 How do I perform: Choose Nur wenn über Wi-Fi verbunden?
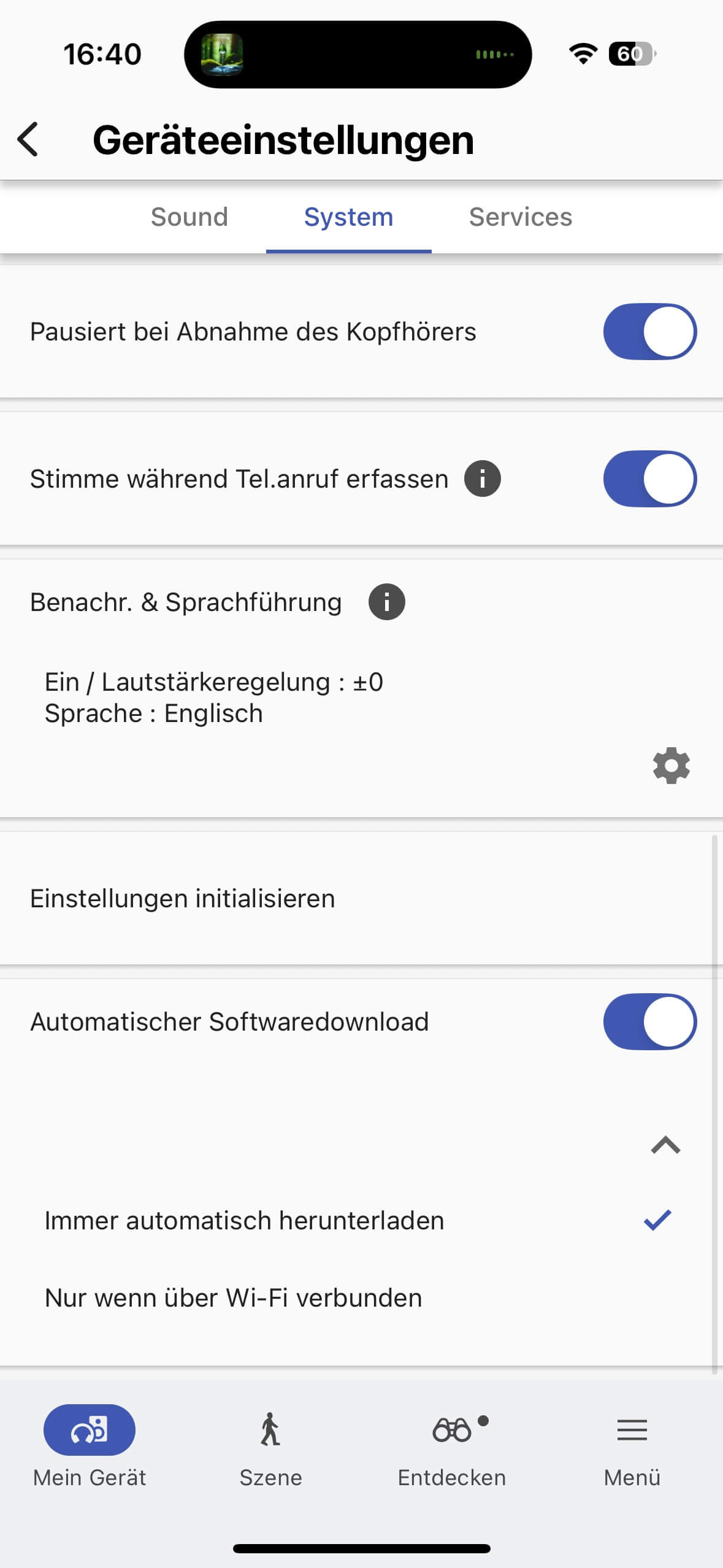234,1298
